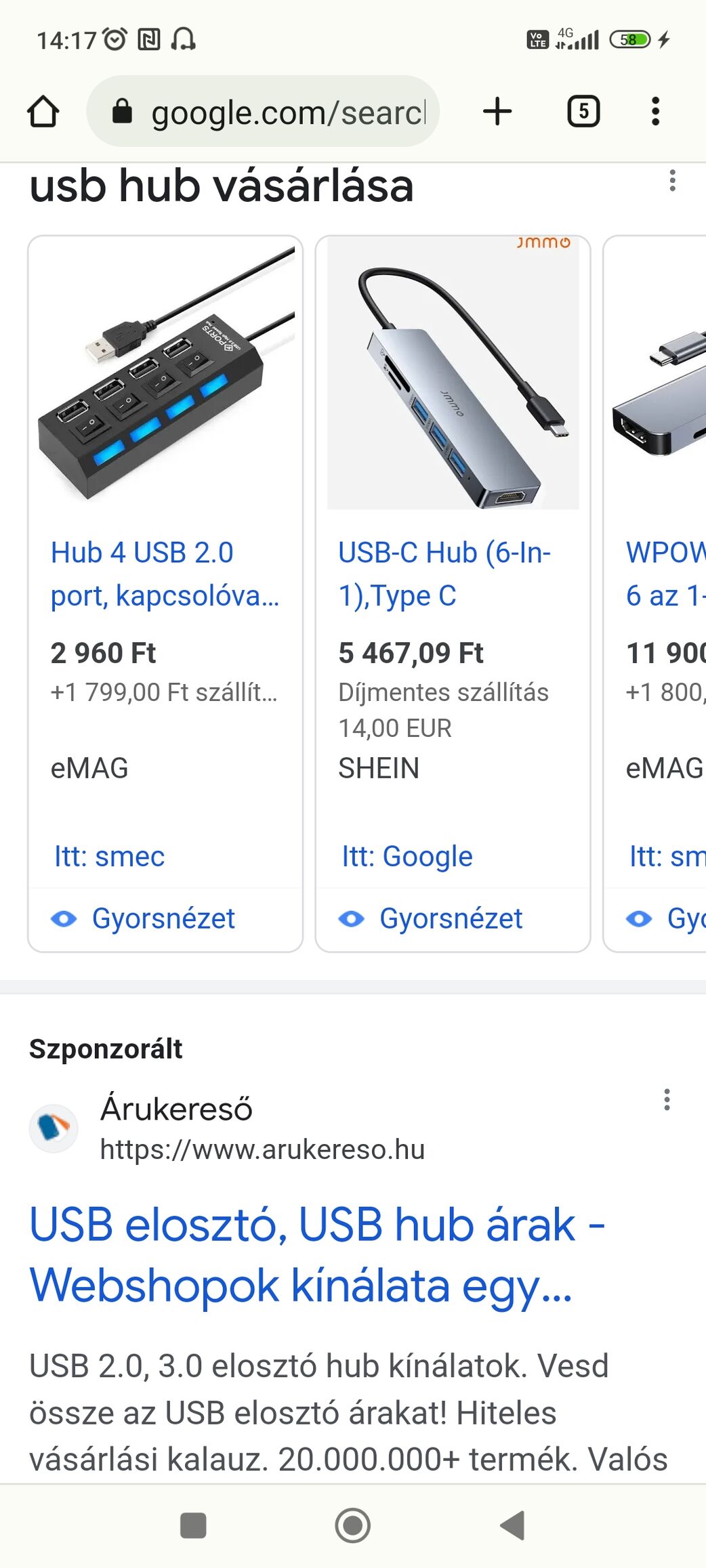Follow the Itt: Google link
The image size is (706, 1568).
coord(407,857)
